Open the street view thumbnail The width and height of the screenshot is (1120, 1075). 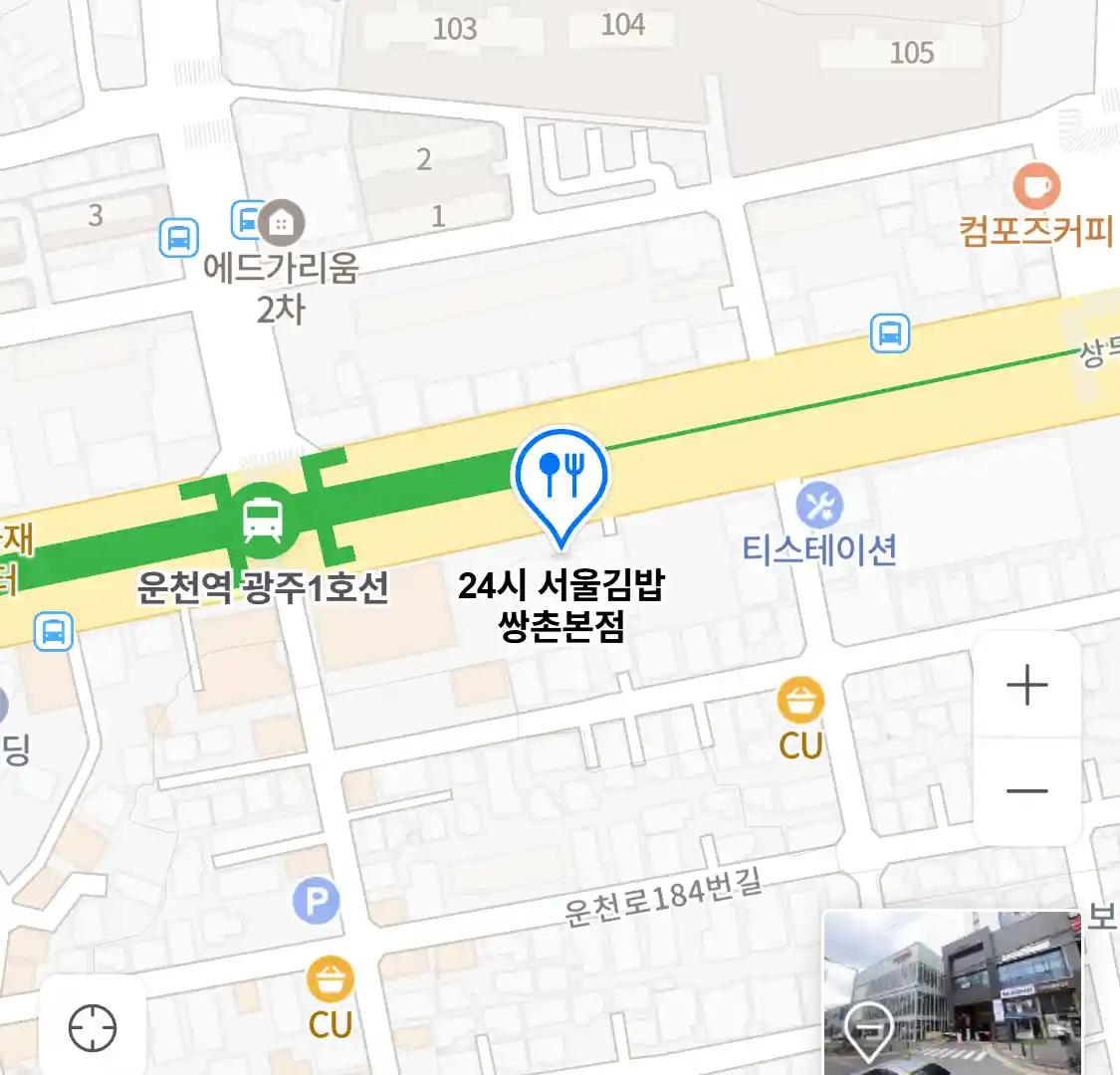coord(952,991)
